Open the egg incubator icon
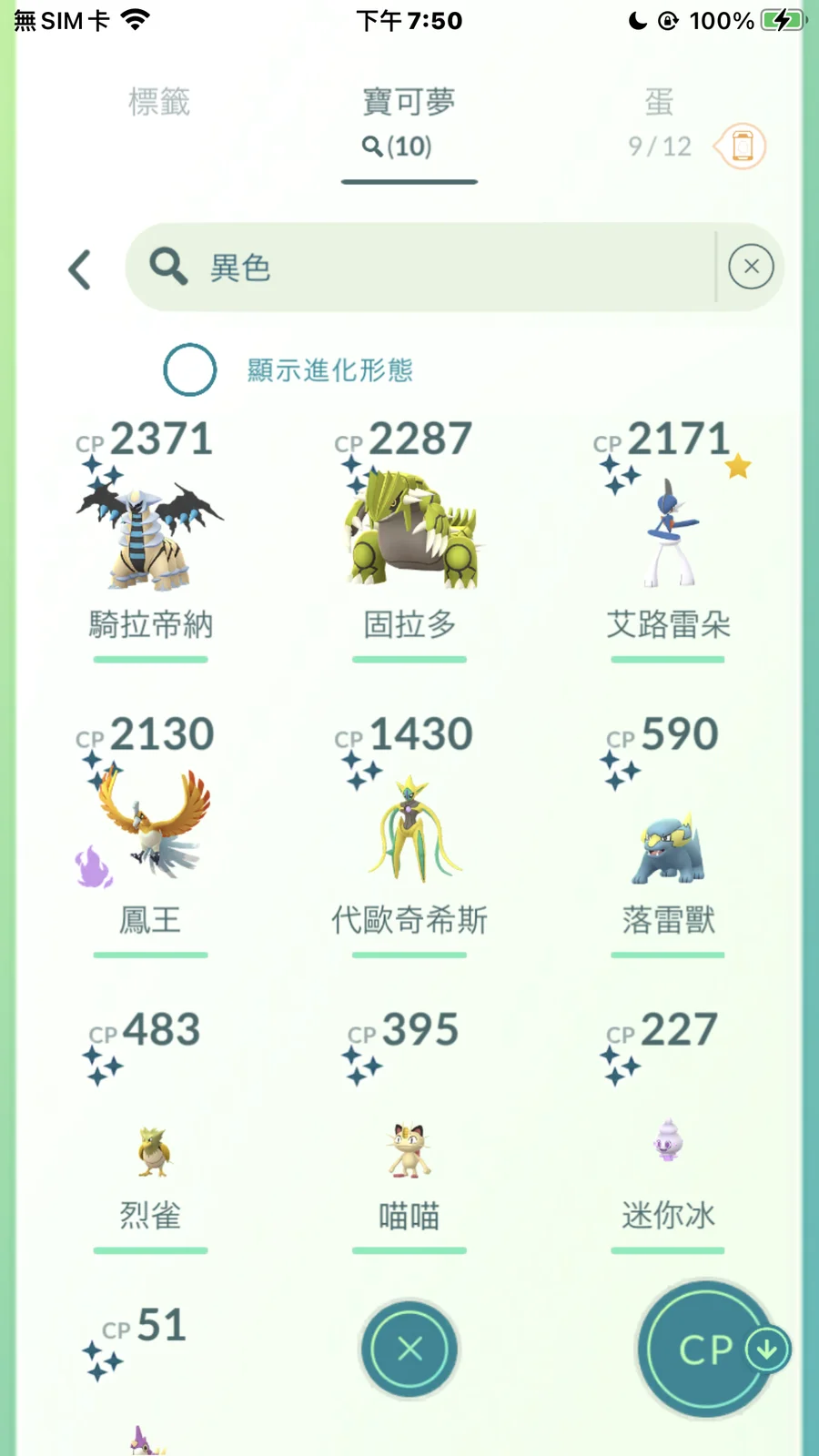This screenshot has width=819, height=1456. 742,146
